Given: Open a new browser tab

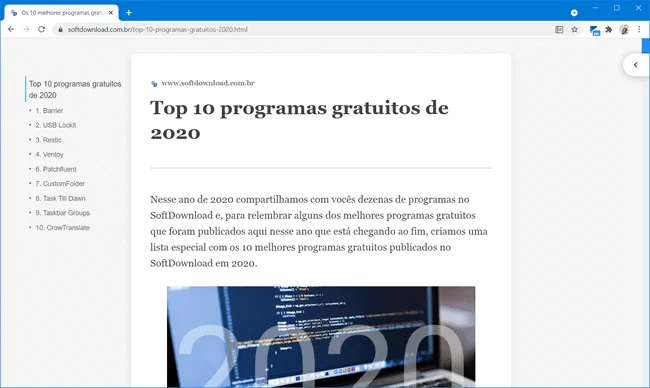Looking at the screenshot, I should 129,13.
